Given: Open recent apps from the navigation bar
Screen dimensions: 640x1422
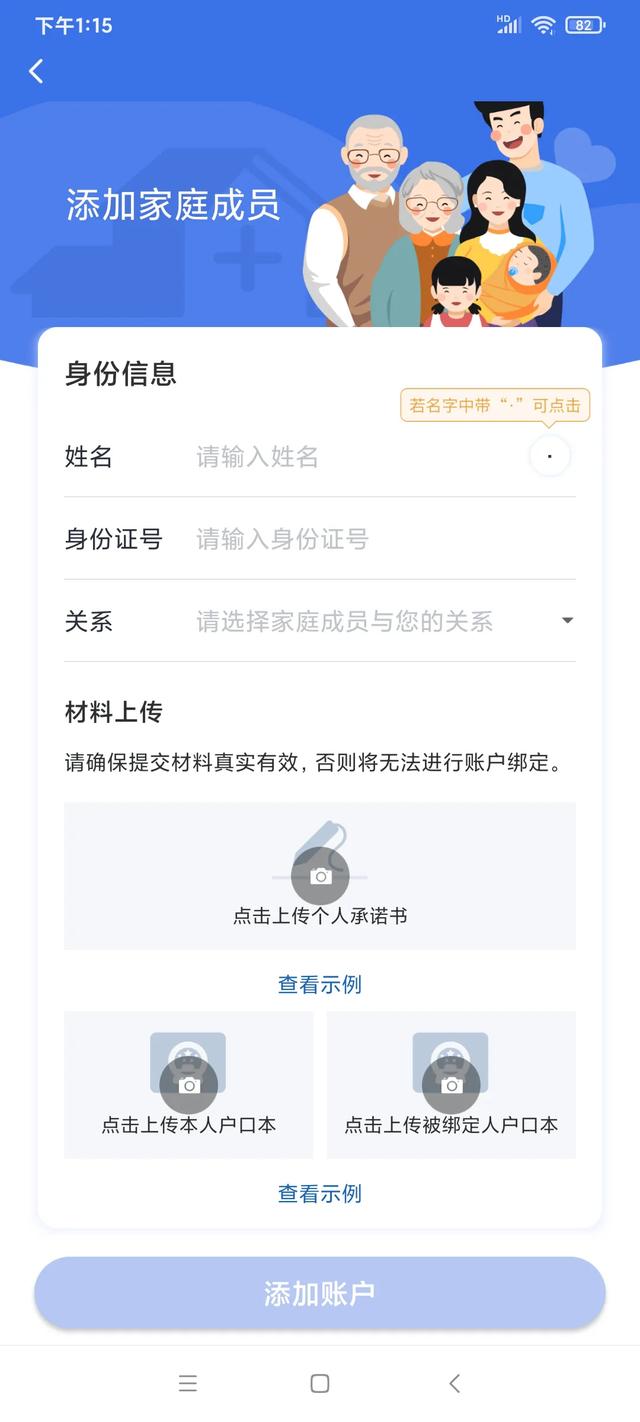Looking at the screenshot, I should [188, 1384].
